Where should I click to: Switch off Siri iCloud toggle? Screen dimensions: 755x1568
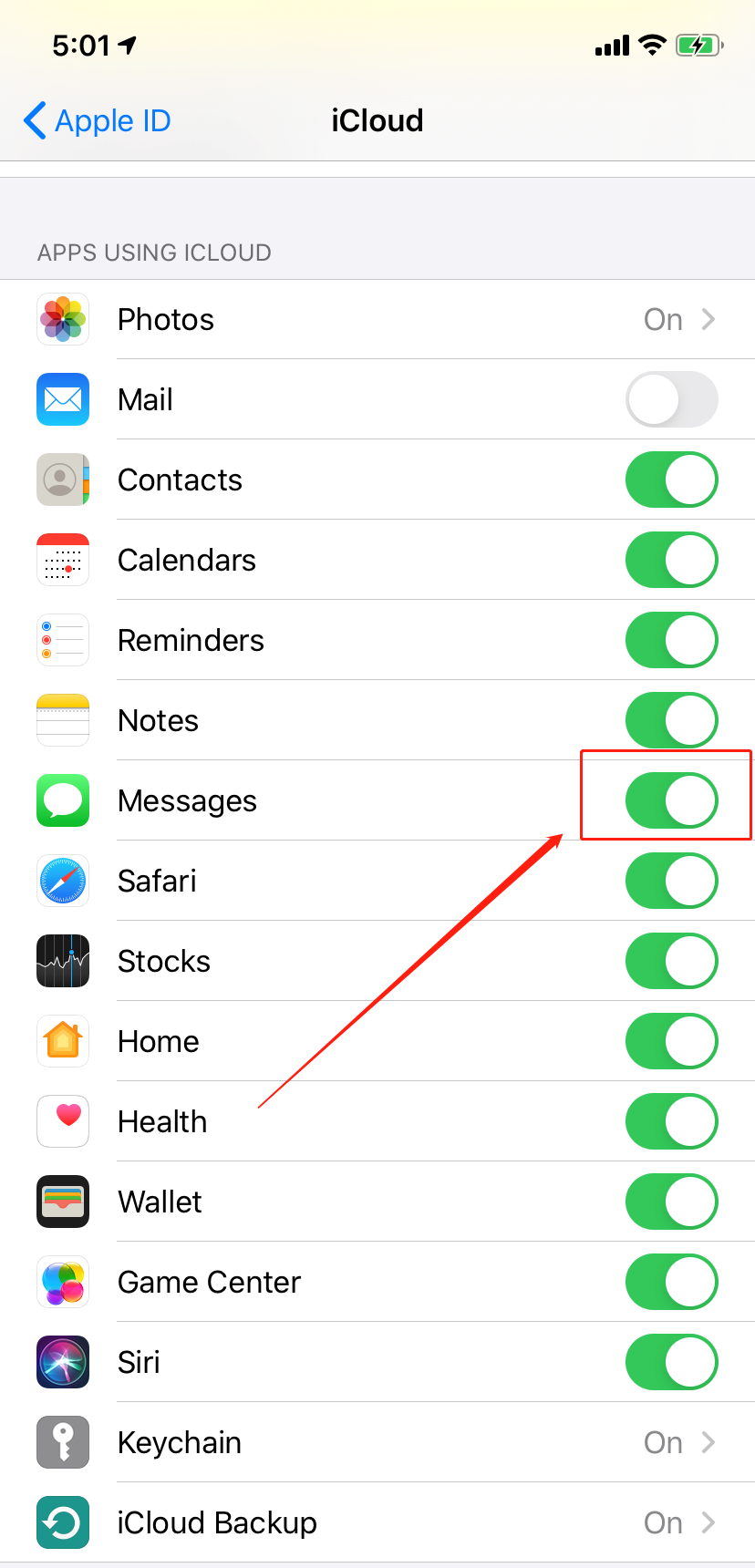671,1362
